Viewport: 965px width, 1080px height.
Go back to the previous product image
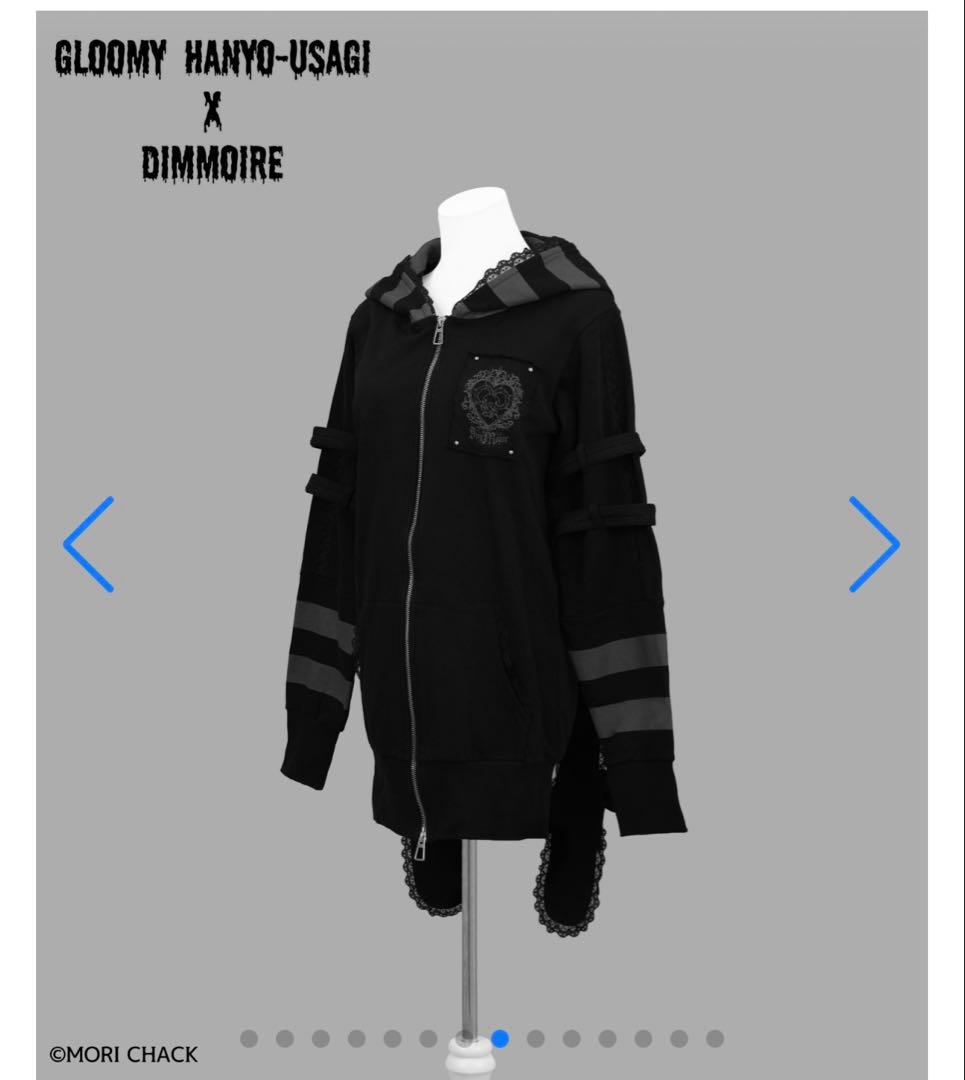tap(89, 544)
